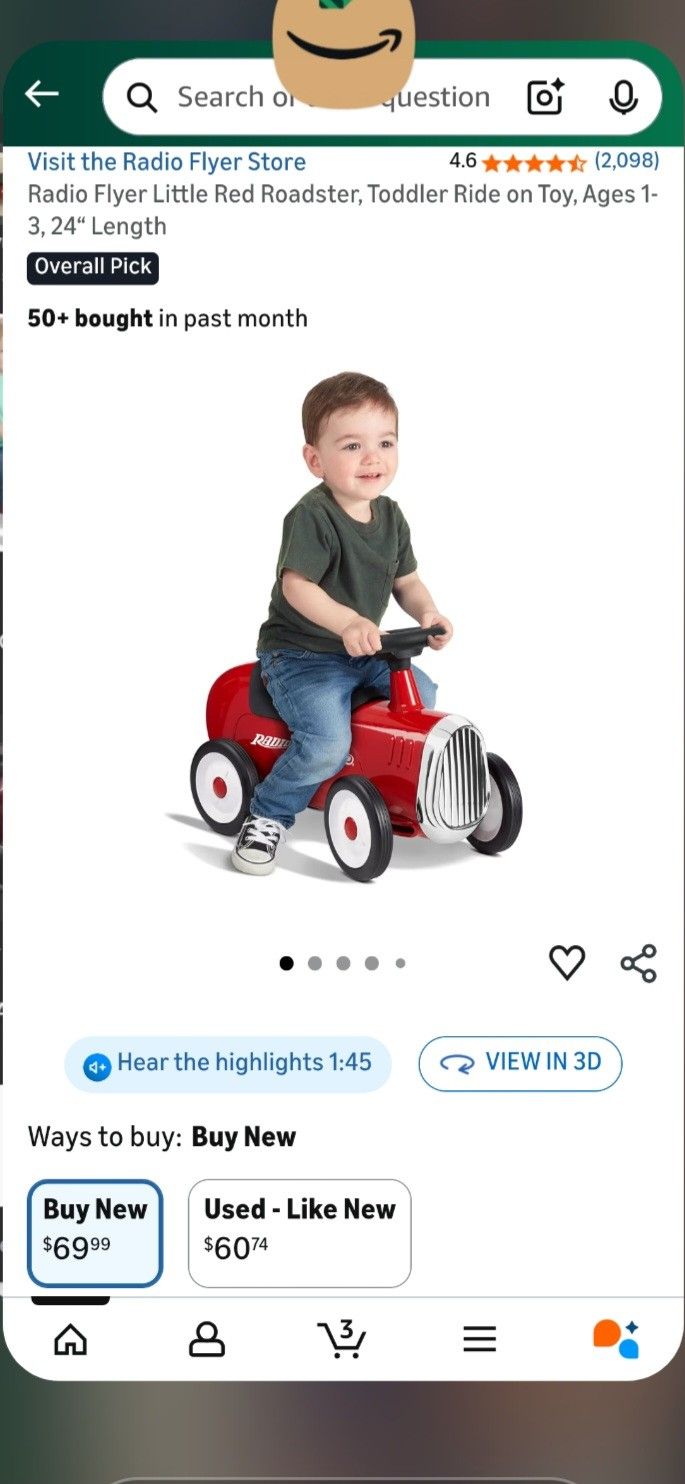The image size is (685, 1484).
Task: Go back with the arrow icon
Action: click(42, 95)
